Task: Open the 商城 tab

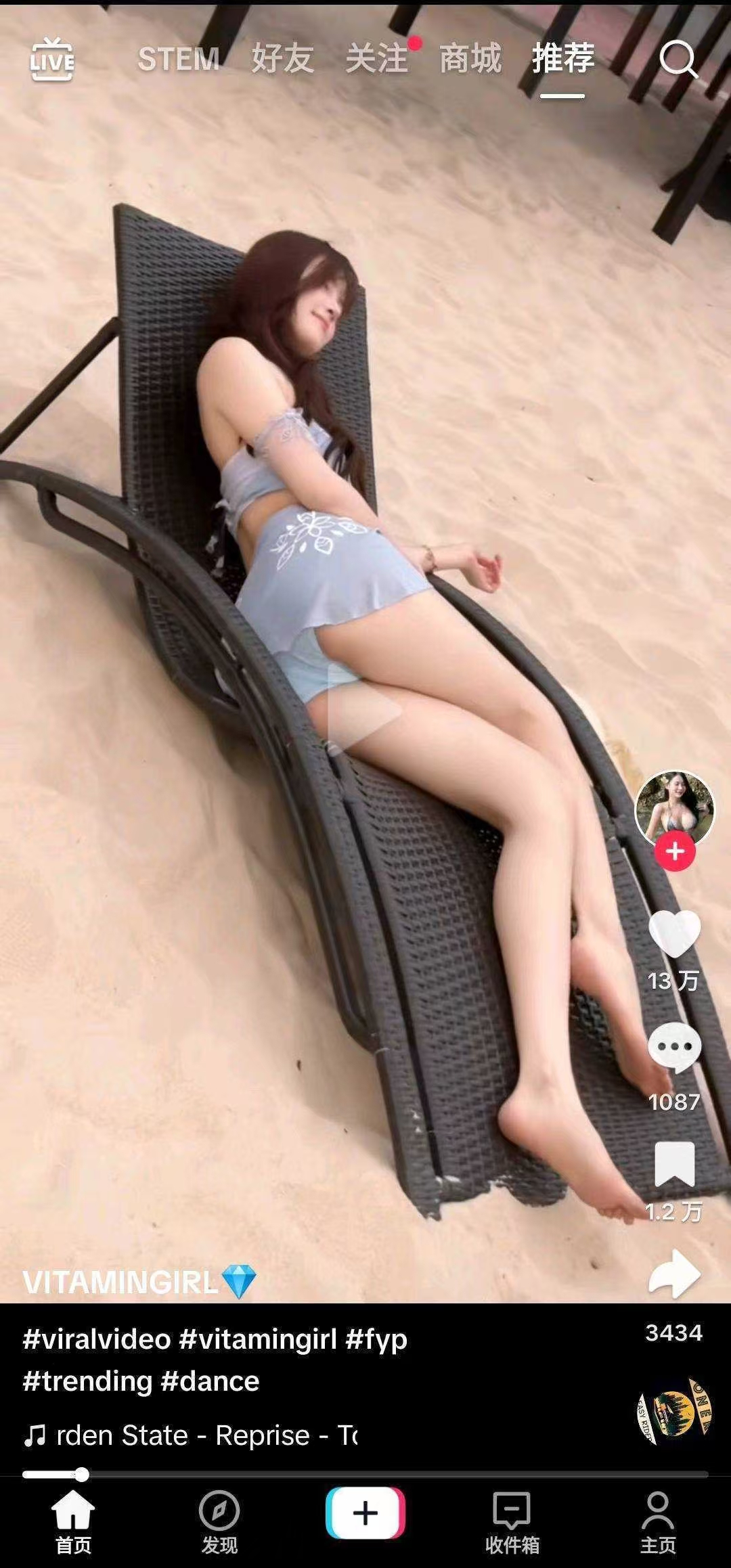Action: coord(470,59)
